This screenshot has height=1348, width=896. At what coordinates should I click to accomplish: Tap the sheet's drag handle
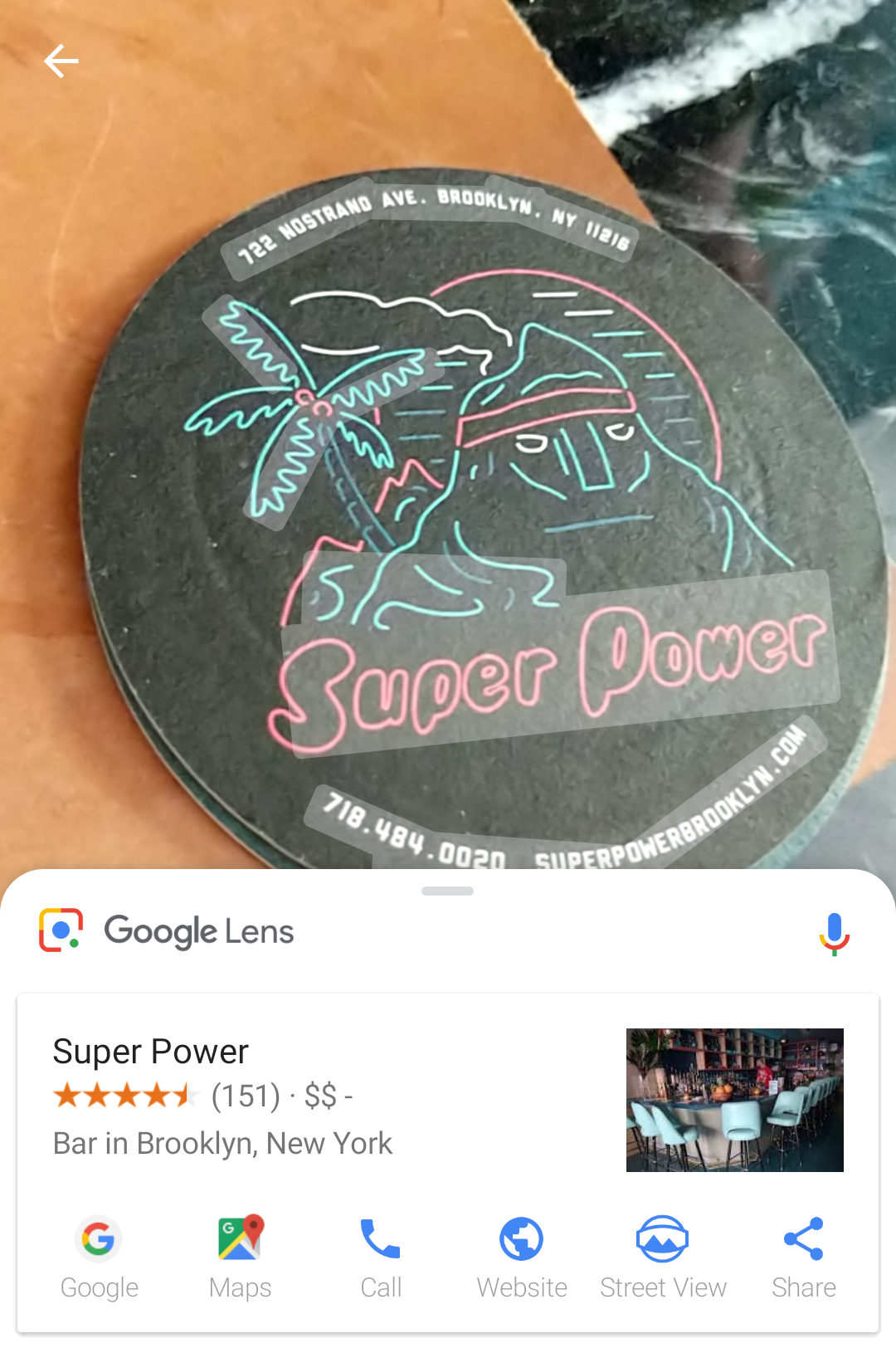click(x=447, y=891)
